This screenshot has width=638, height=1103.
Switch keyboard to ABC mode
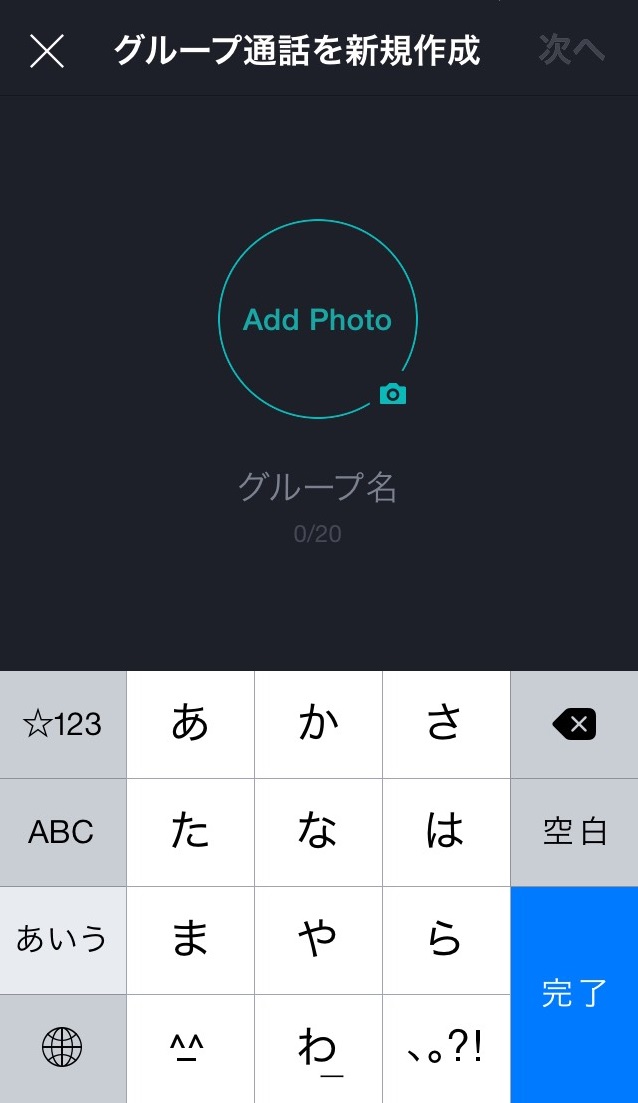click(x=63, y=832)
